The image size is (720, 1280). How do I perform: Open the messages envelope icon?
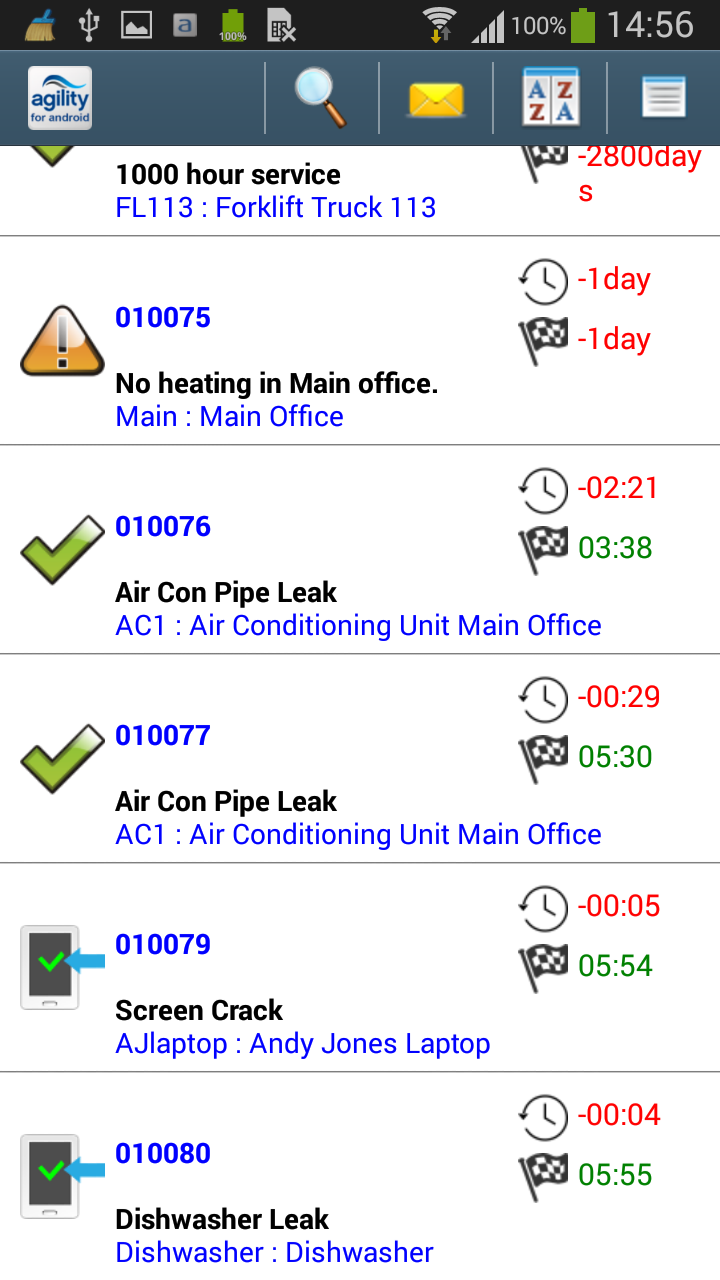pyautogui.click(x=436, y=99)
